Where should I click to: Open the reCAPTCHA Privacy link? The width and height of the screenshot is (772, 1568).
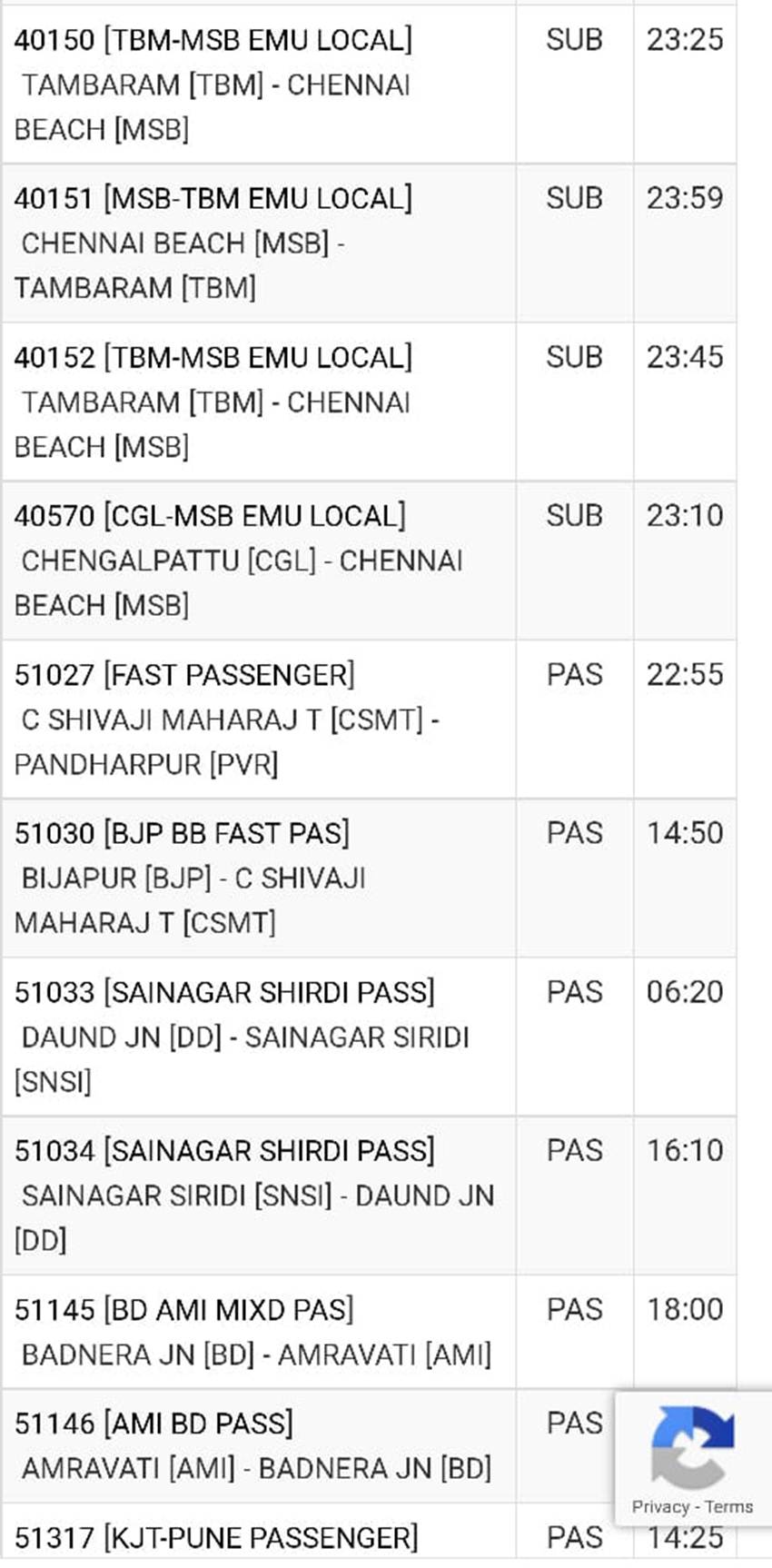[x=659, y=1506]
